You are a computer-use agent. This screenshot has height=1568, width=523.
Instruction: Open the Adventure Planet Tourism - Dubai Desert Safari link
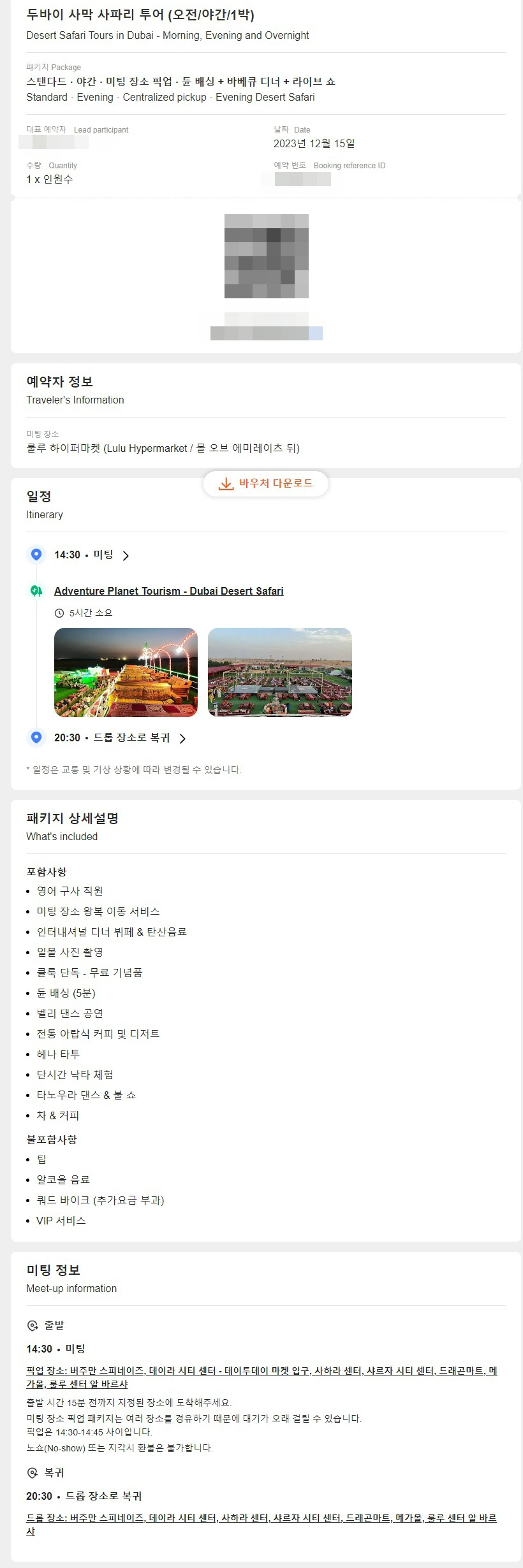click(169, 590)
